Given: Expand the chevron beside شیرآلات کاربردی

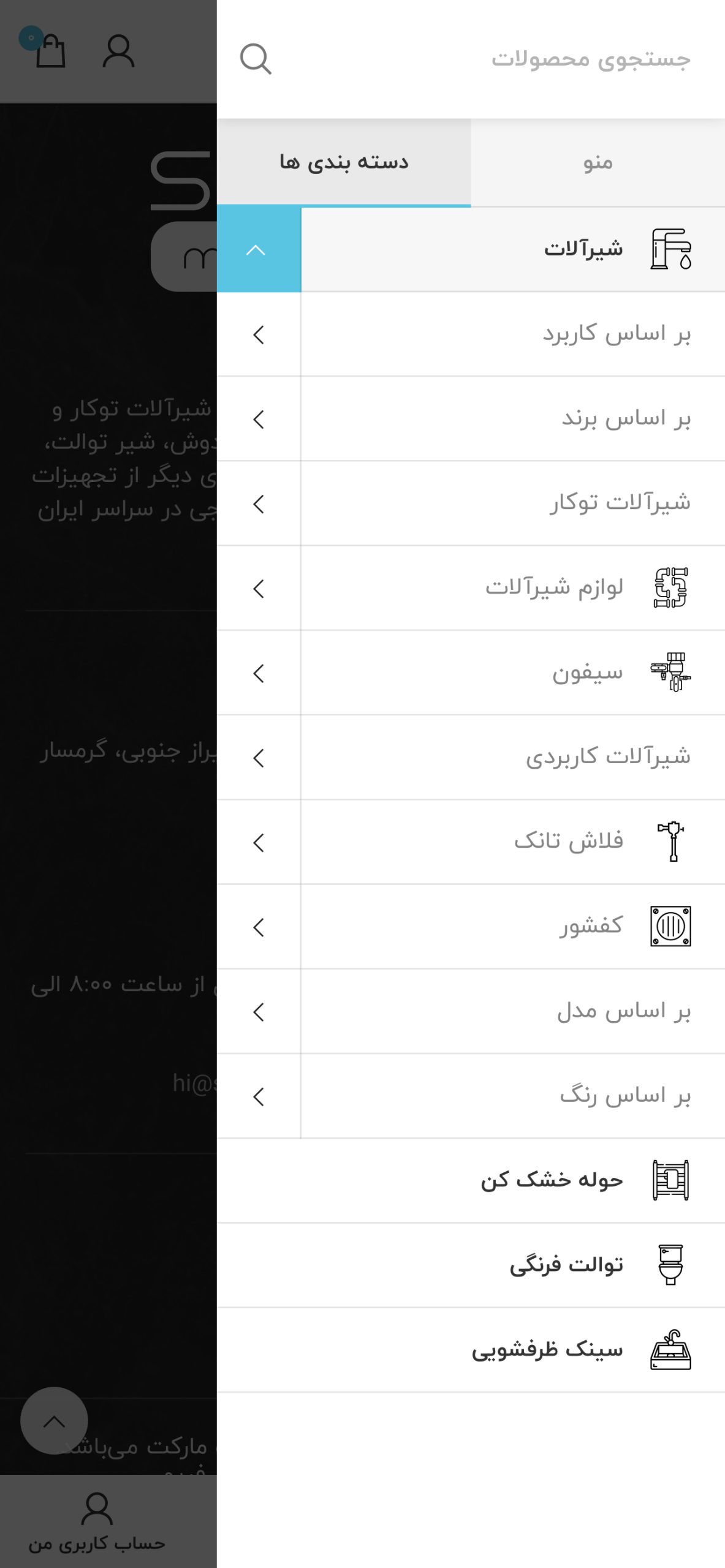Looking at the screenshot, I should (x=259, y=758).
